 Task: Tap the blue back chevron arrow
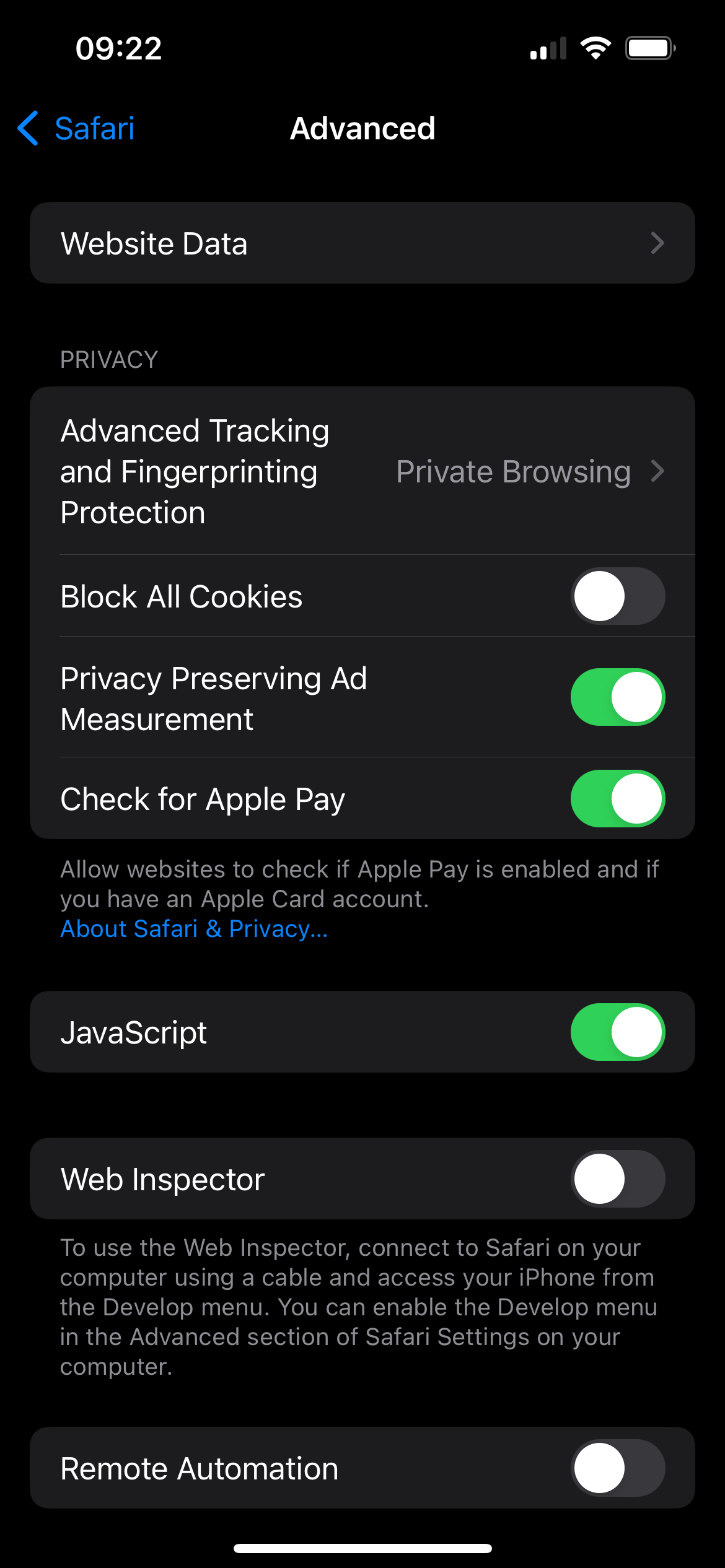pyautogui.click(x=27, y=128)
